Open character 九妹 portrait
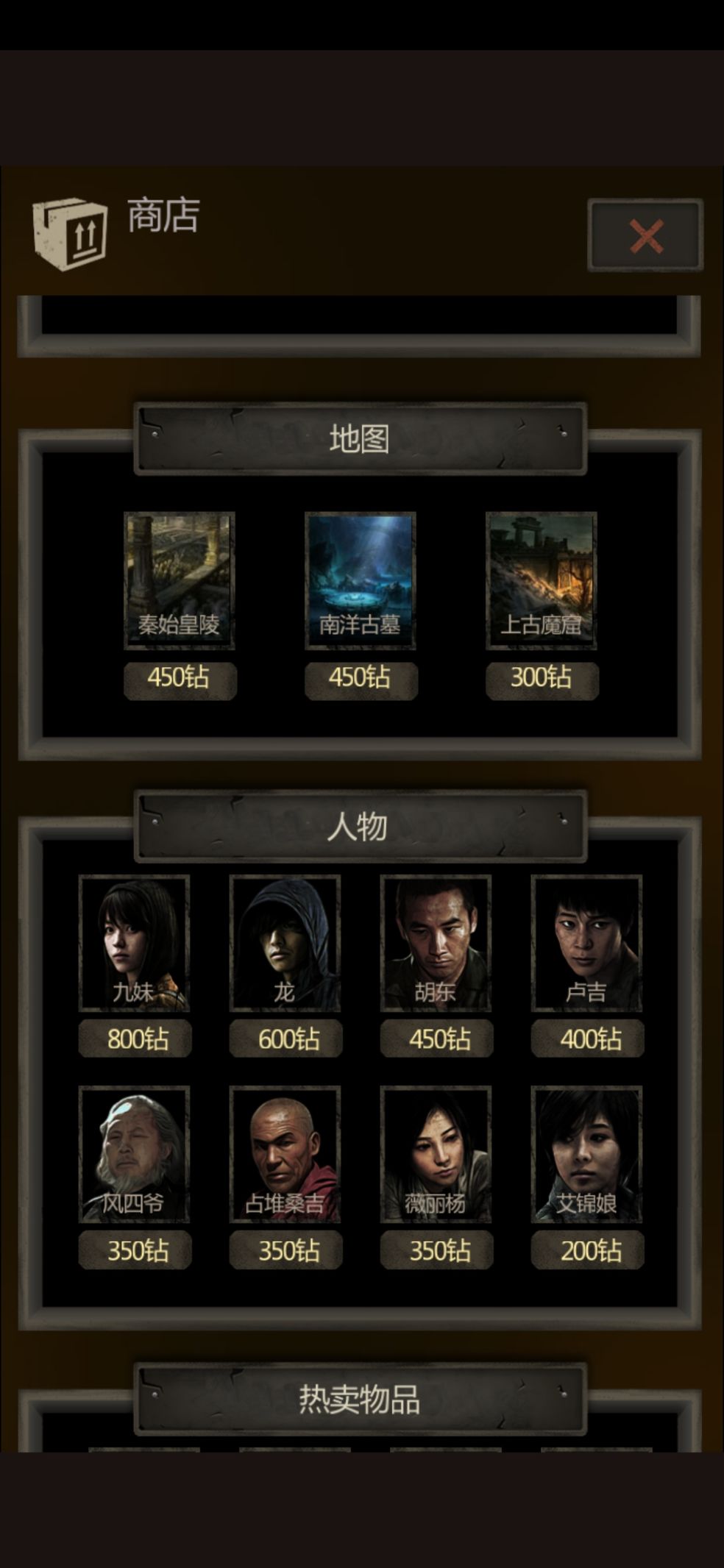 click(x=135, y=943)
